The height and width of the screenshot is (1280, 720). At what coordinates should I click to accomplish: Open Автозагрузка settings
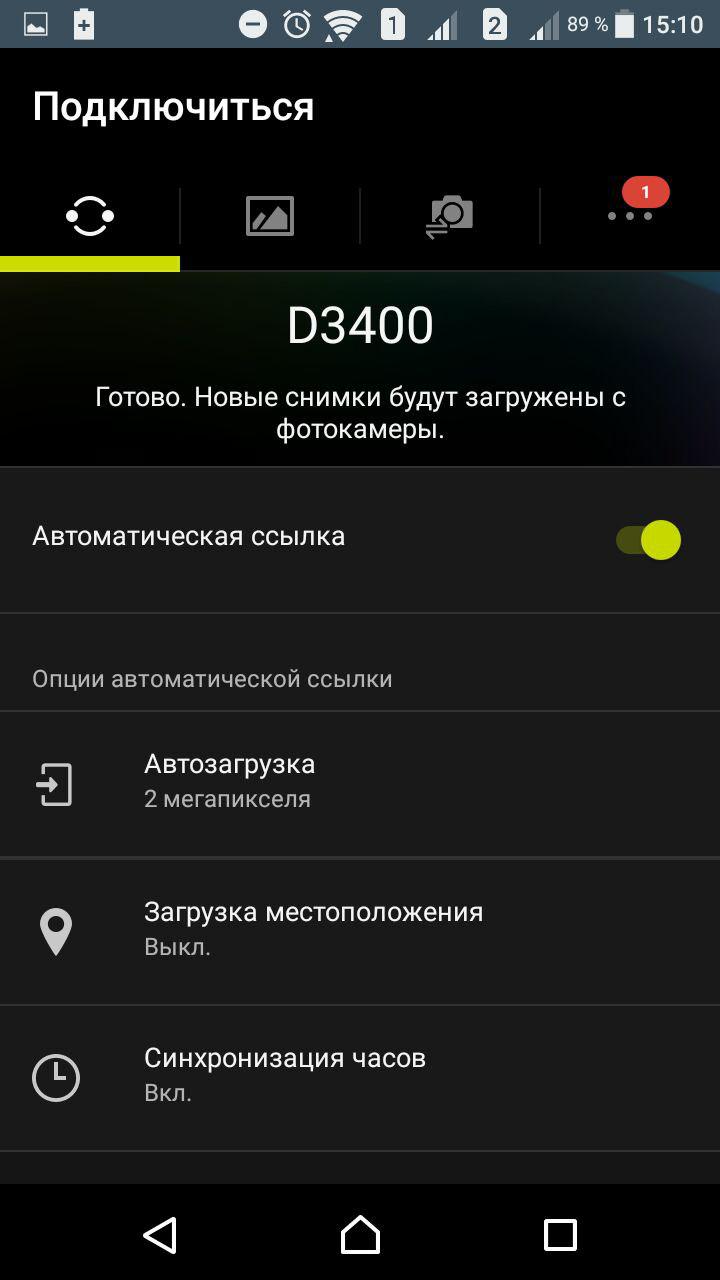360,784
